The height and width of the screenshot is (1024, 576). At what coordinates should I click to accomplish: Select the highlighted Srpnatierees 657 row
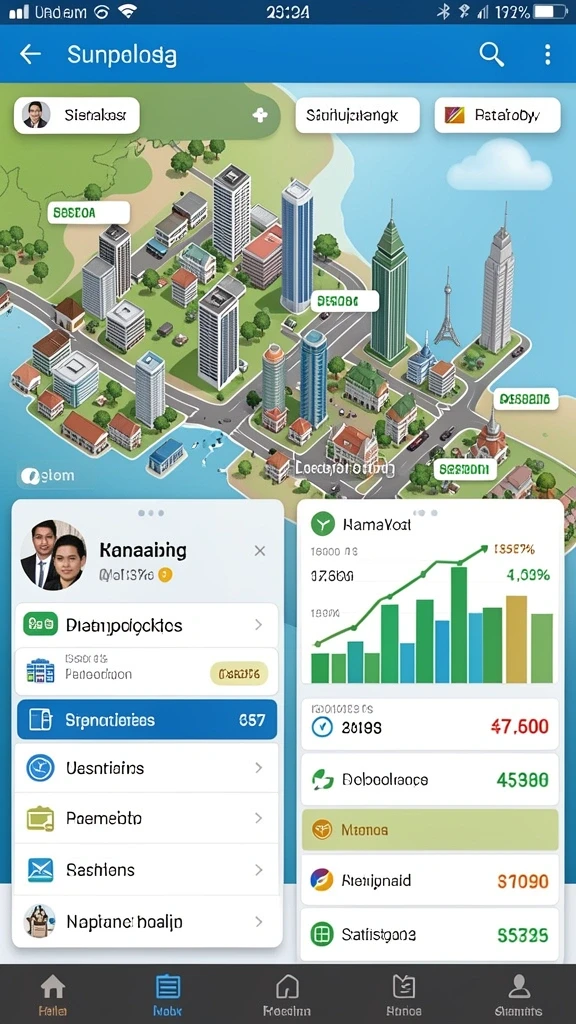tap(147, 720)
